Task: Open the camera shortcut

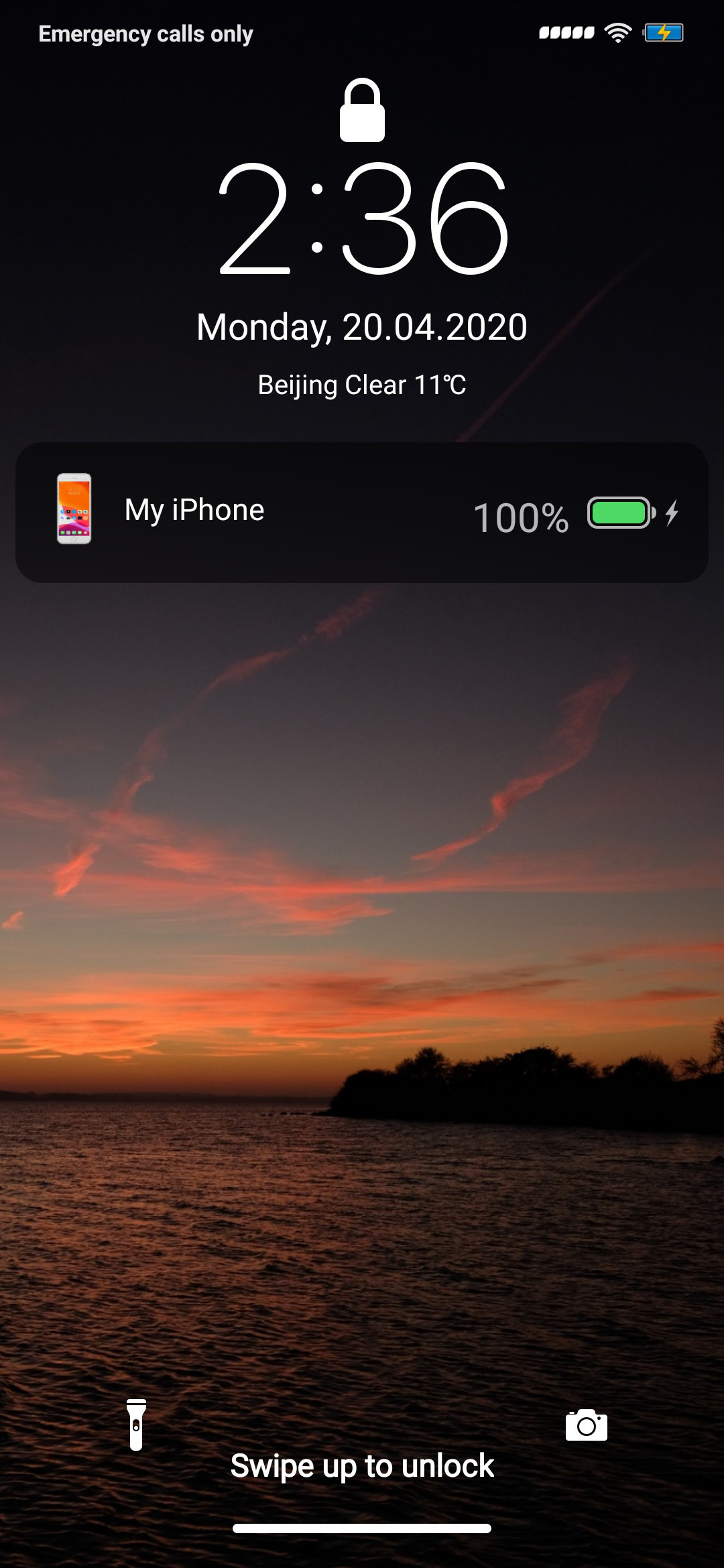Action: point(587,1425)
